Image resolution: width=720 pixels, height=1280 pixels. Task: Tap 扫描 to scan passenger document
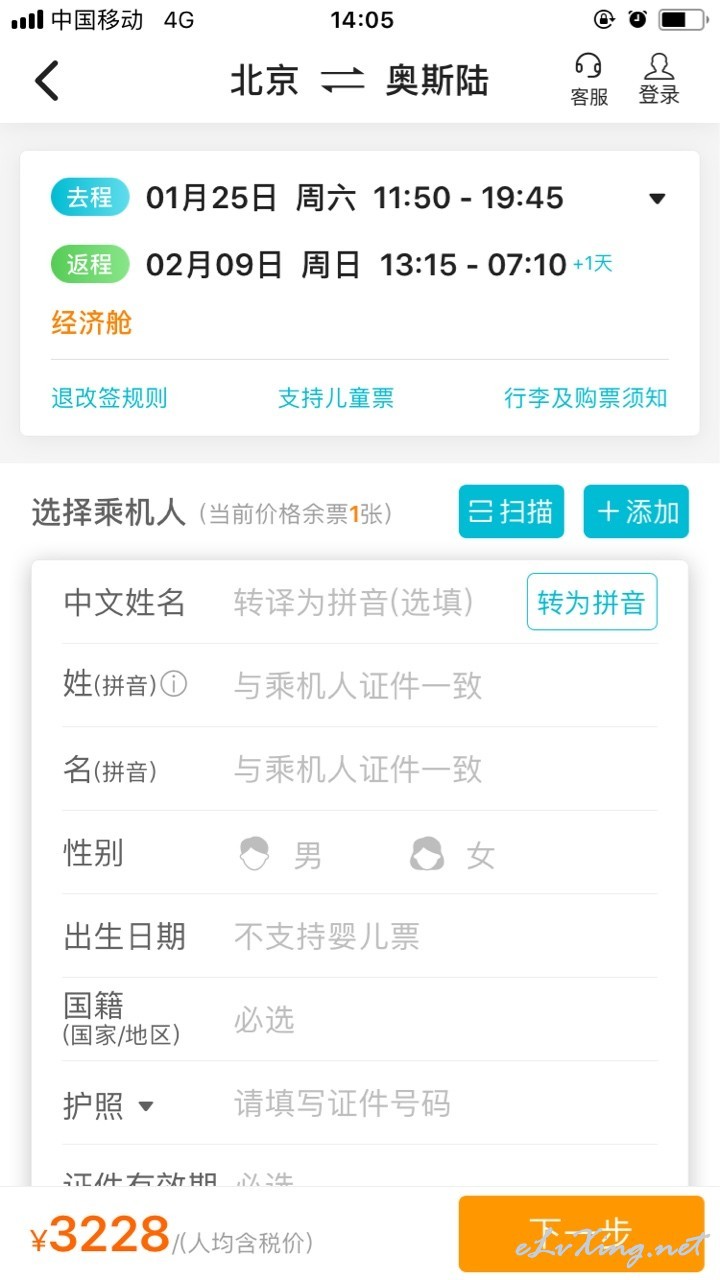tap(511, 511)
